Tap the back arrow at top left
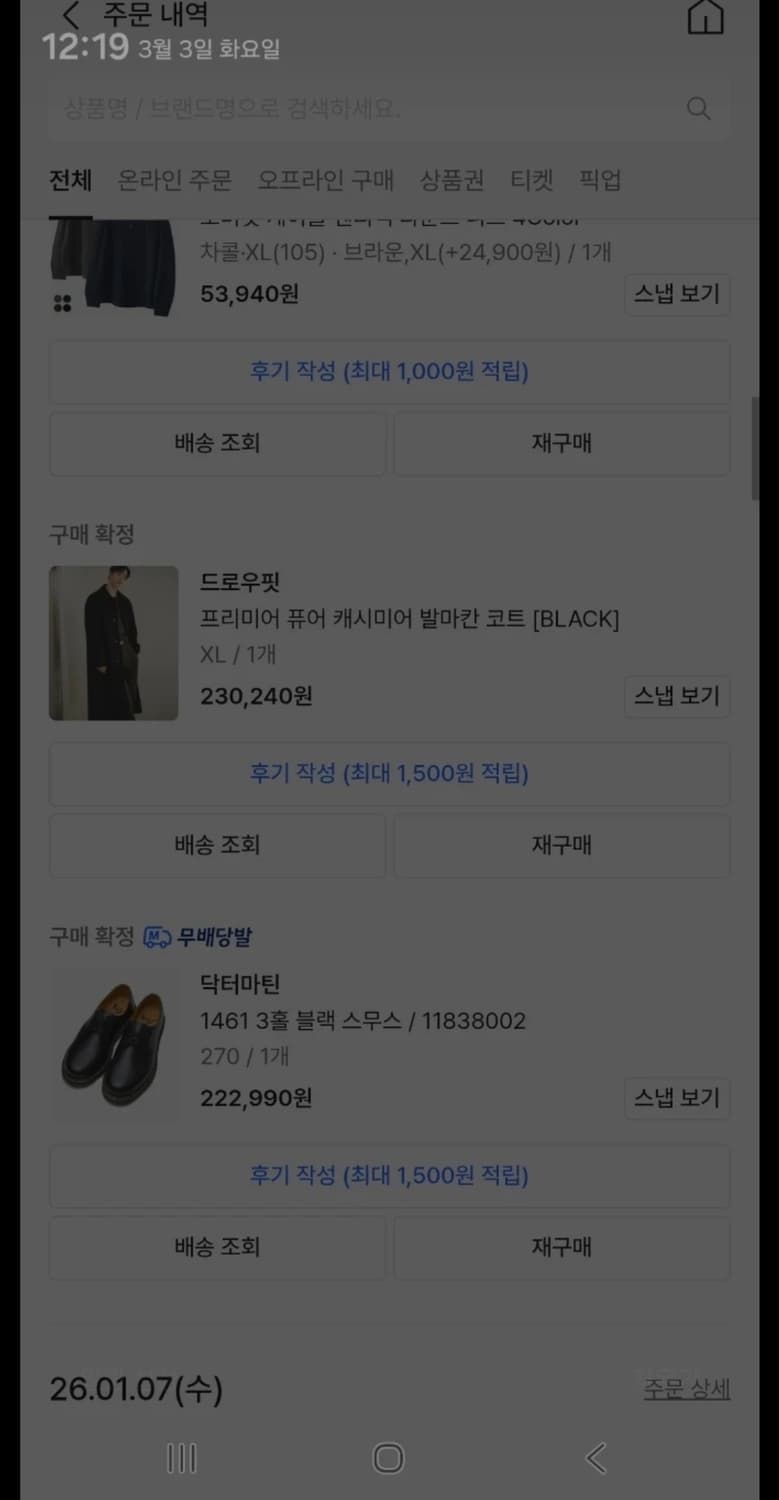 (x=68, y=16)
